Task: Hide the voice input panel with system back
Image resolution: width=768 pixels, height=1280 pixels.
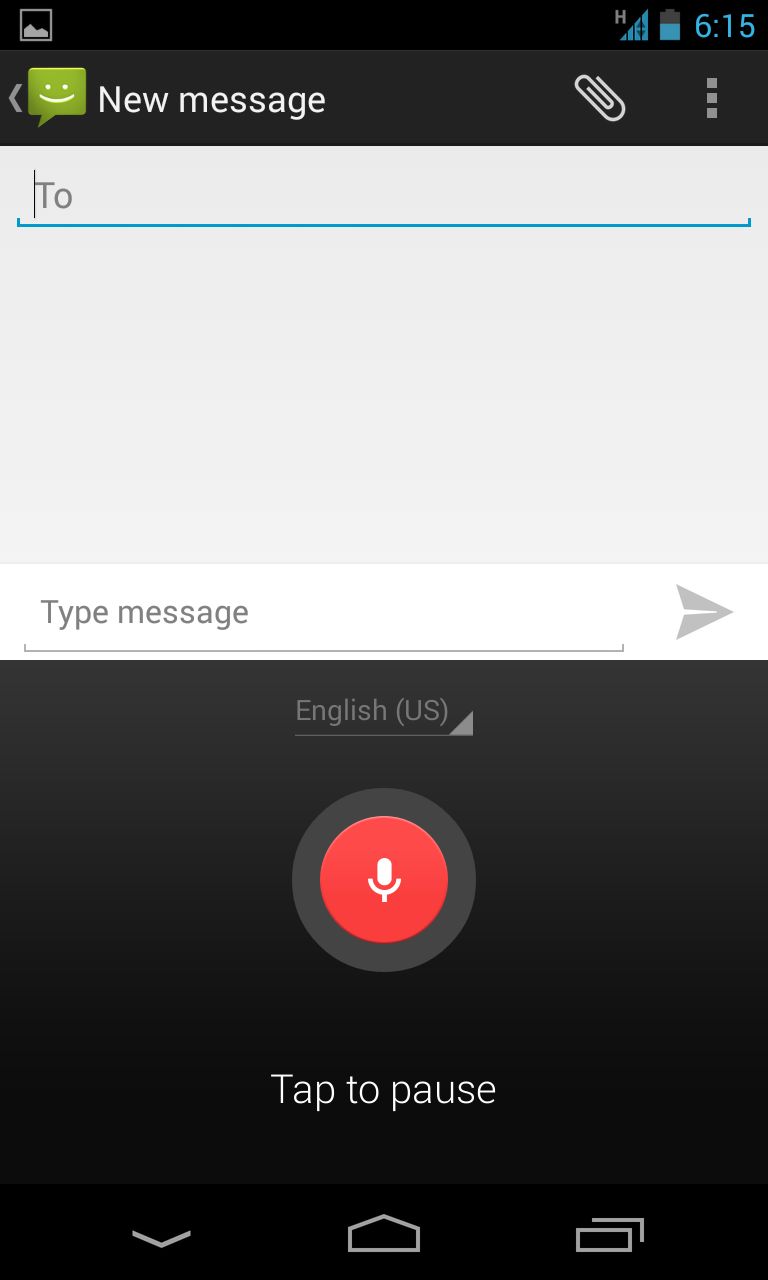Action: point(161,1238)
